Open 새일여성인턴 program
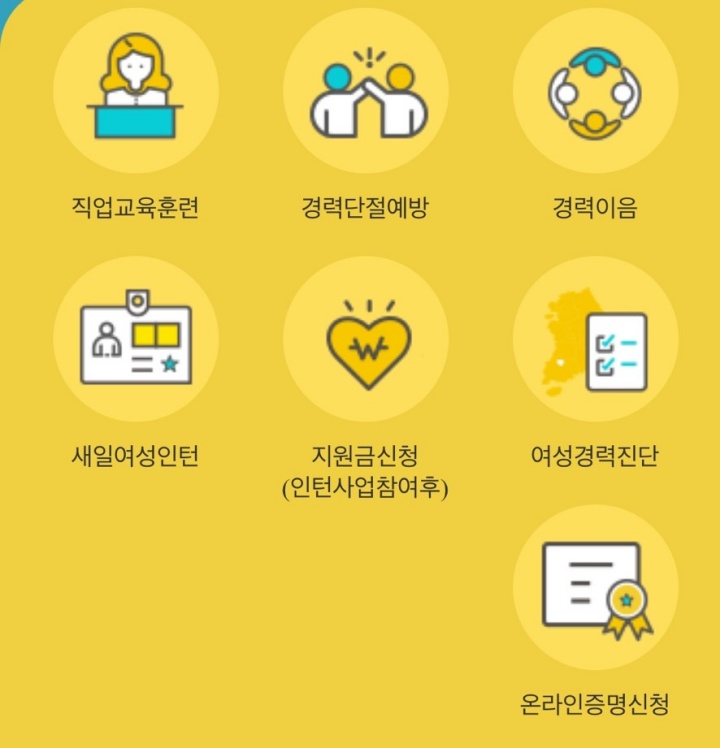 [x=135, y=340]
